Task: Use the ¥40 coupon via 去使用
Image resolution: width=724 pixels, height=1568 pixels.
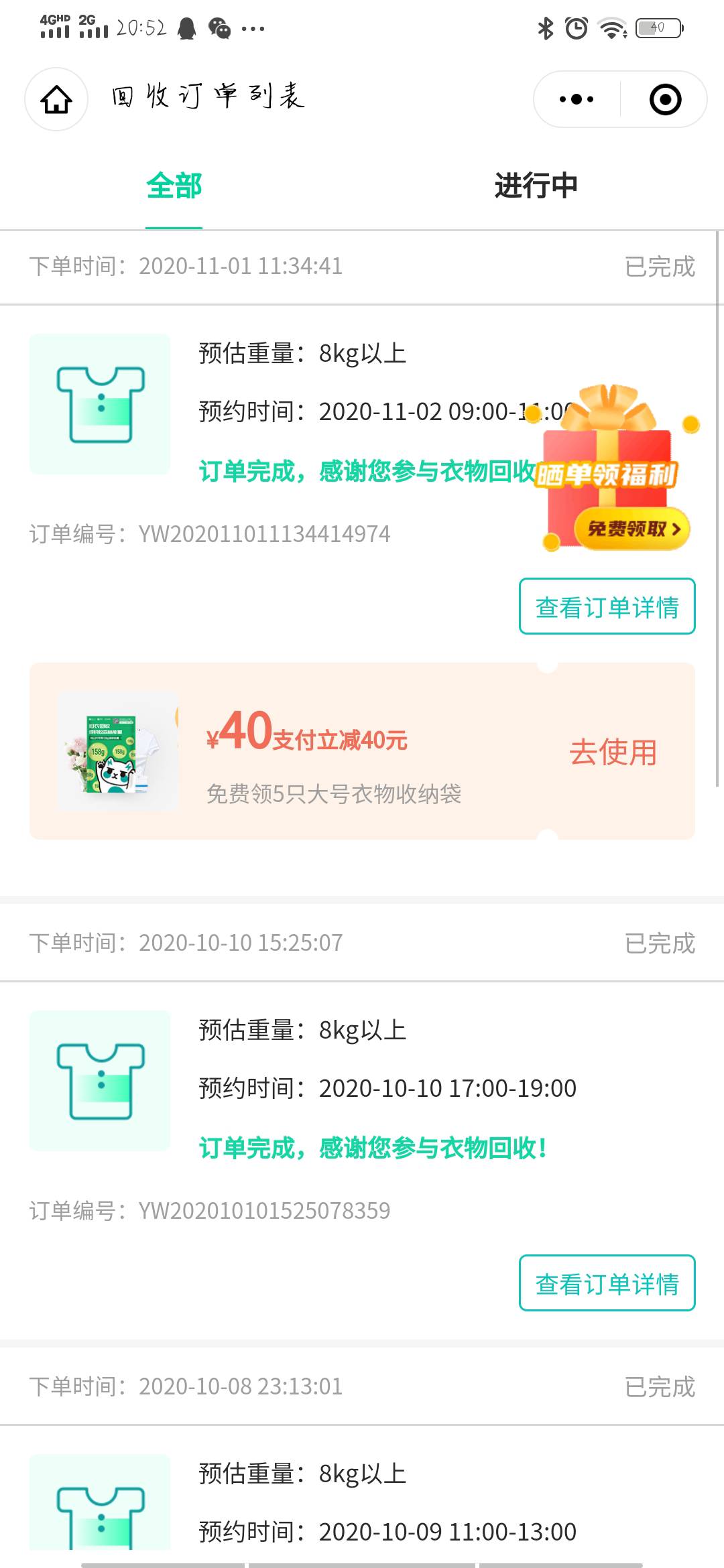Action: coord(613,752)
